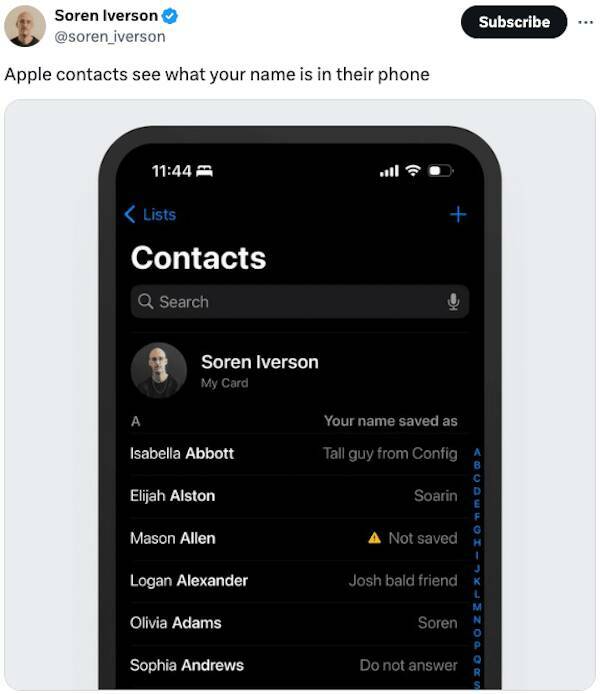Open the attached Contacts mockup image

[x=300, y=400]
